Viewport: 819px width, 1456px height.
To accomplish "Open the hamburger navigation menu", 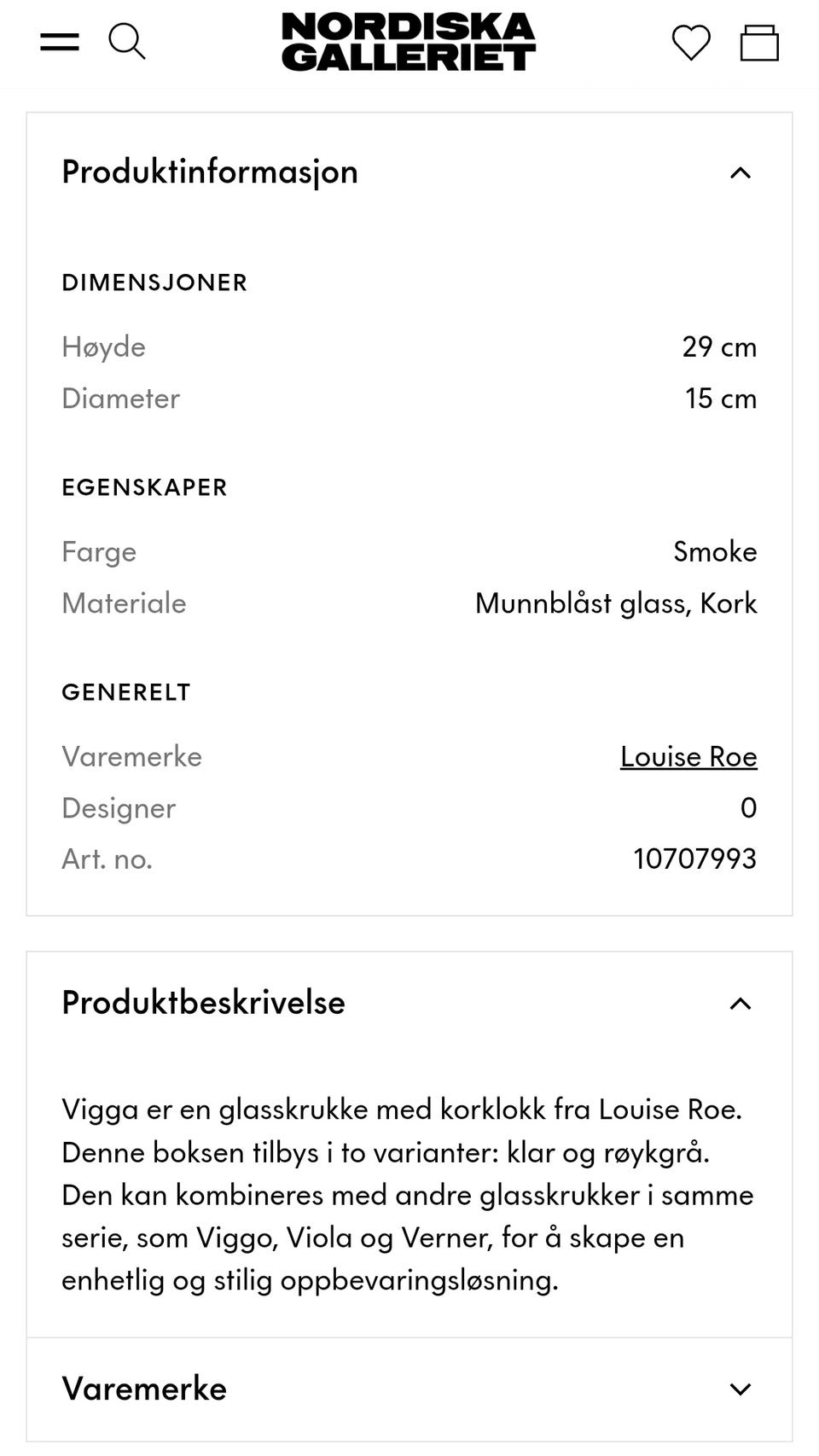I will pos(59,41).
